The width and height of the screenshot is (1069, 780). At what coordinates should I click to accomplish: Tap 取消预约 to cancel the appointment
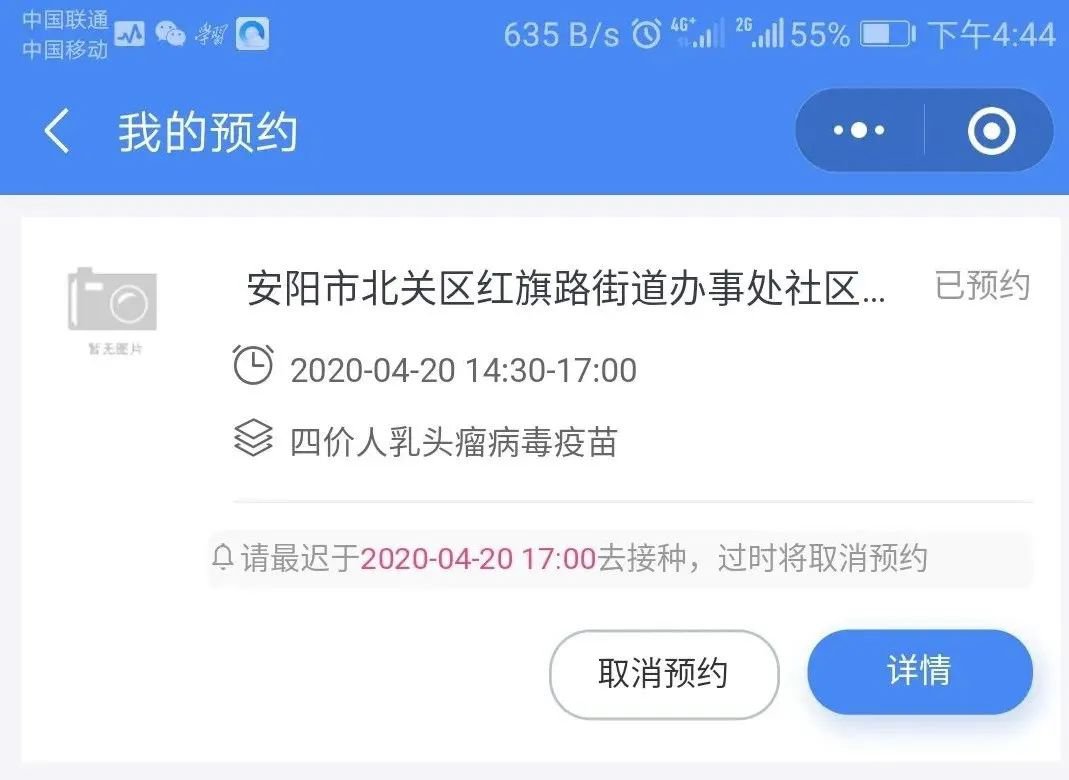click(x=663, y=673)
